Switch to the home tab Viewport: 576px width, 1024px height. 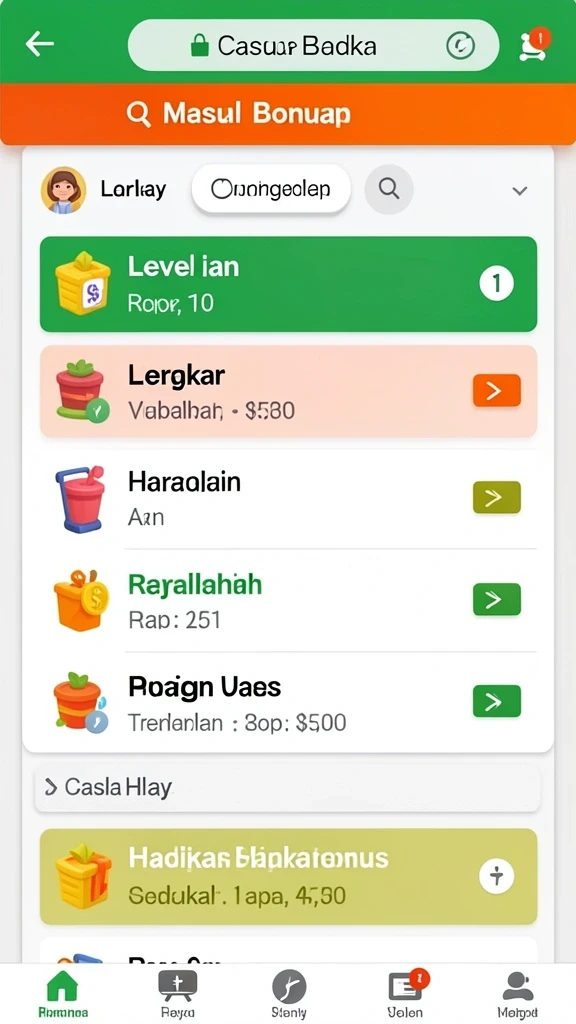coord(63,994)
